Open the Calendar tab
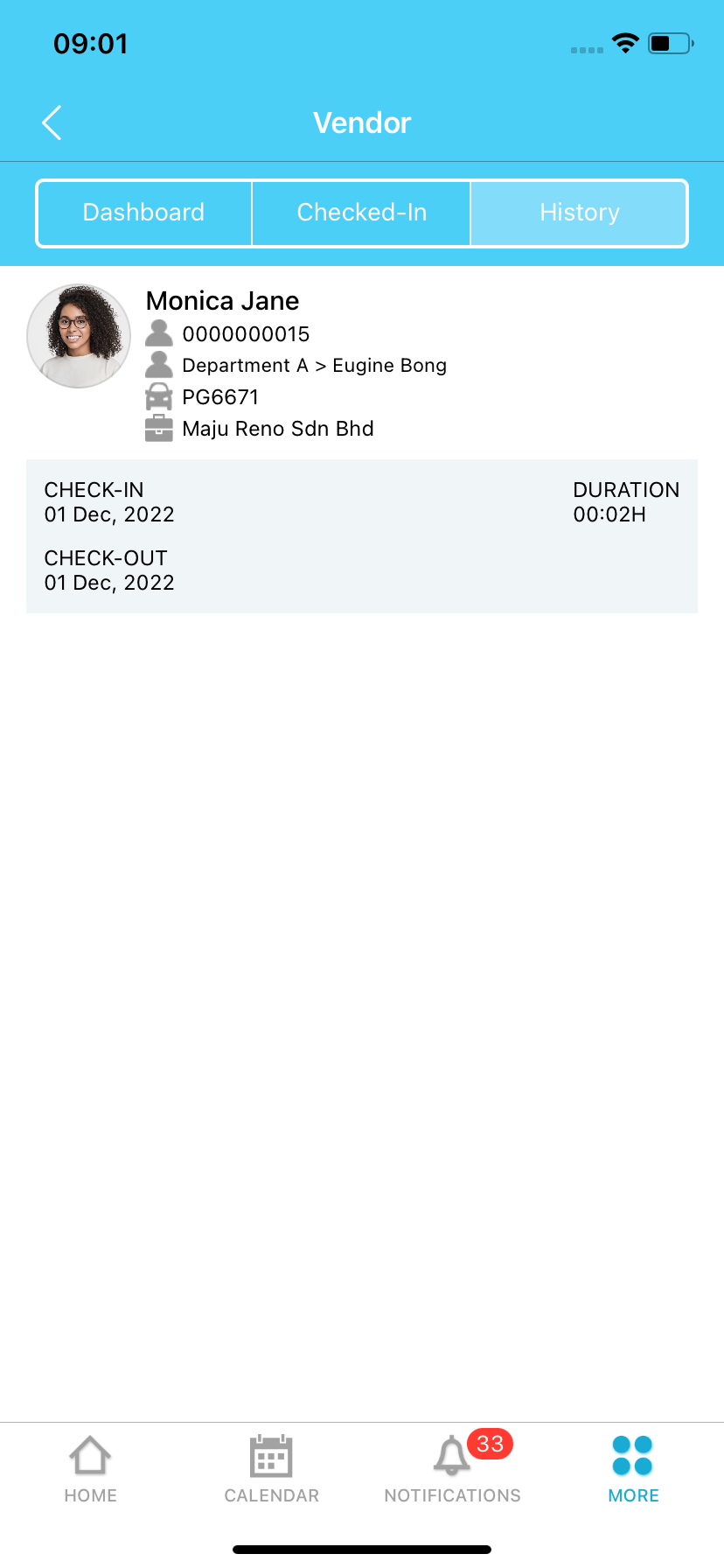Screen dimensions: 724x1568 click(x=271, y=1469)
